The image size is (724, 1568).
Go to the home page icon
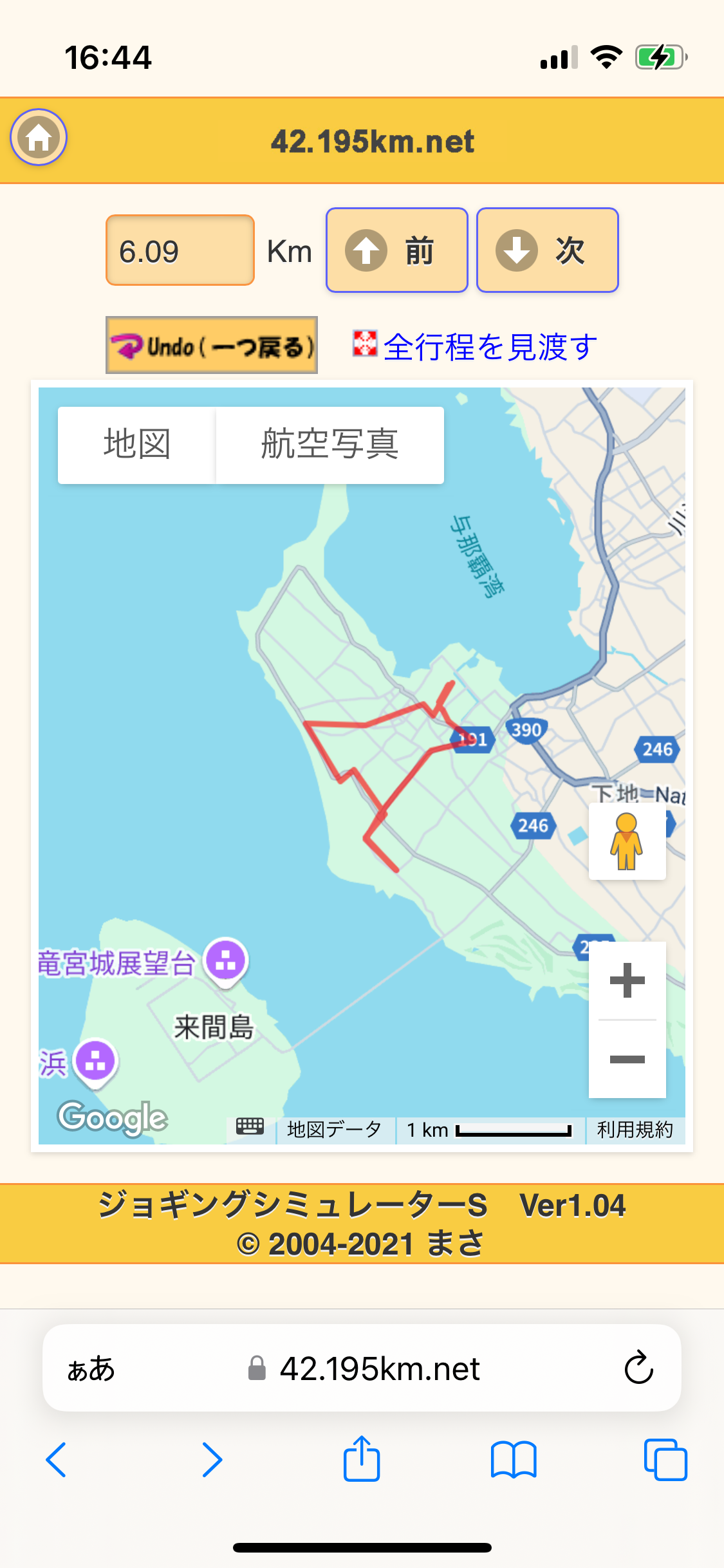pyautogui.click(x=39, y=137)
